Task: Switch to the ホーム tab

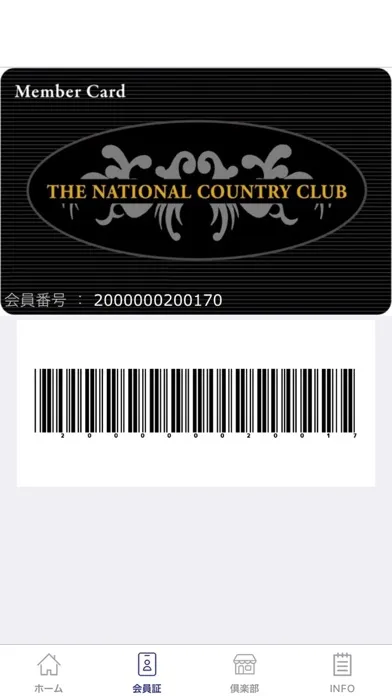Action: coord(49,672)
